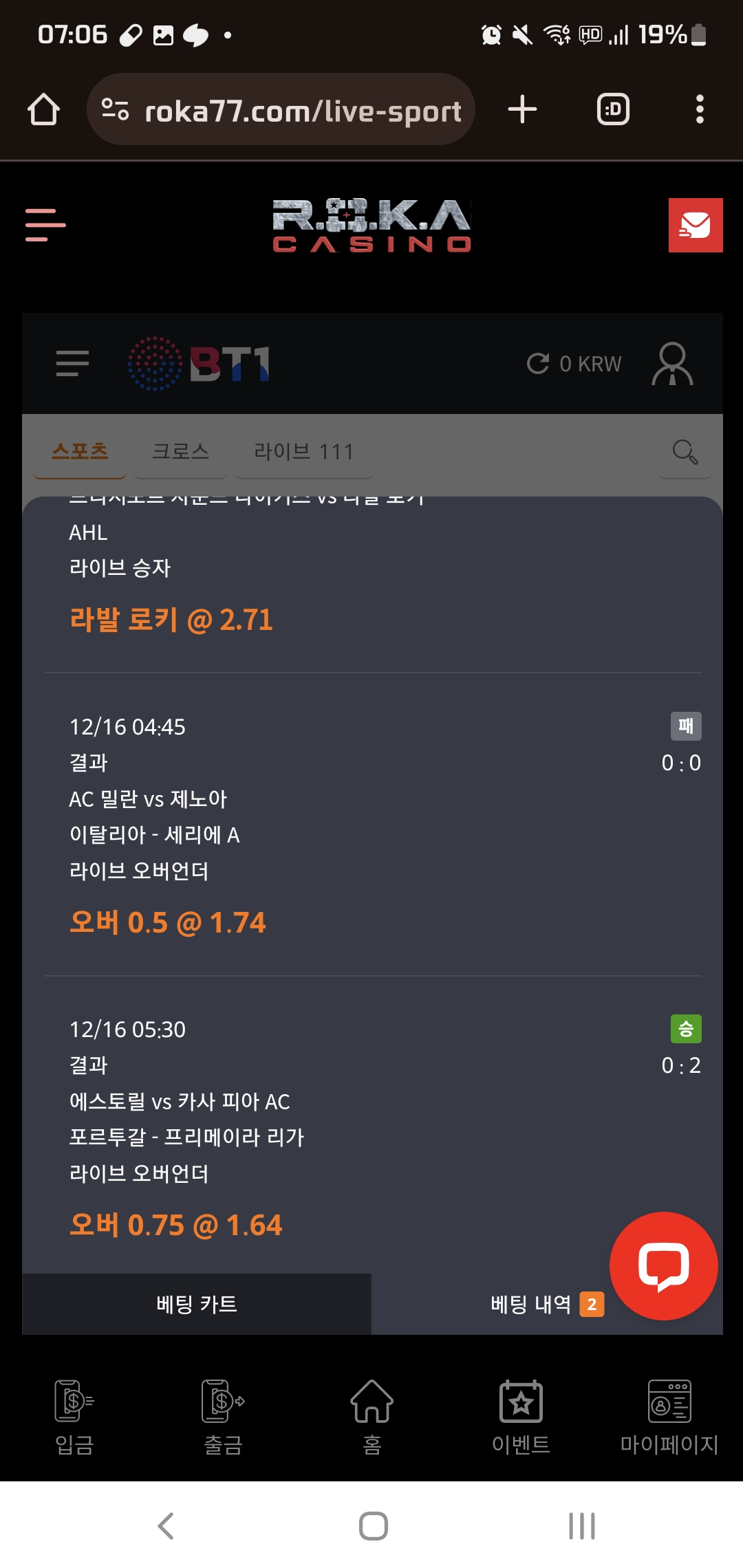Open the sportsbook search icon
This screenshot has height=1568, width=743.
685,452
